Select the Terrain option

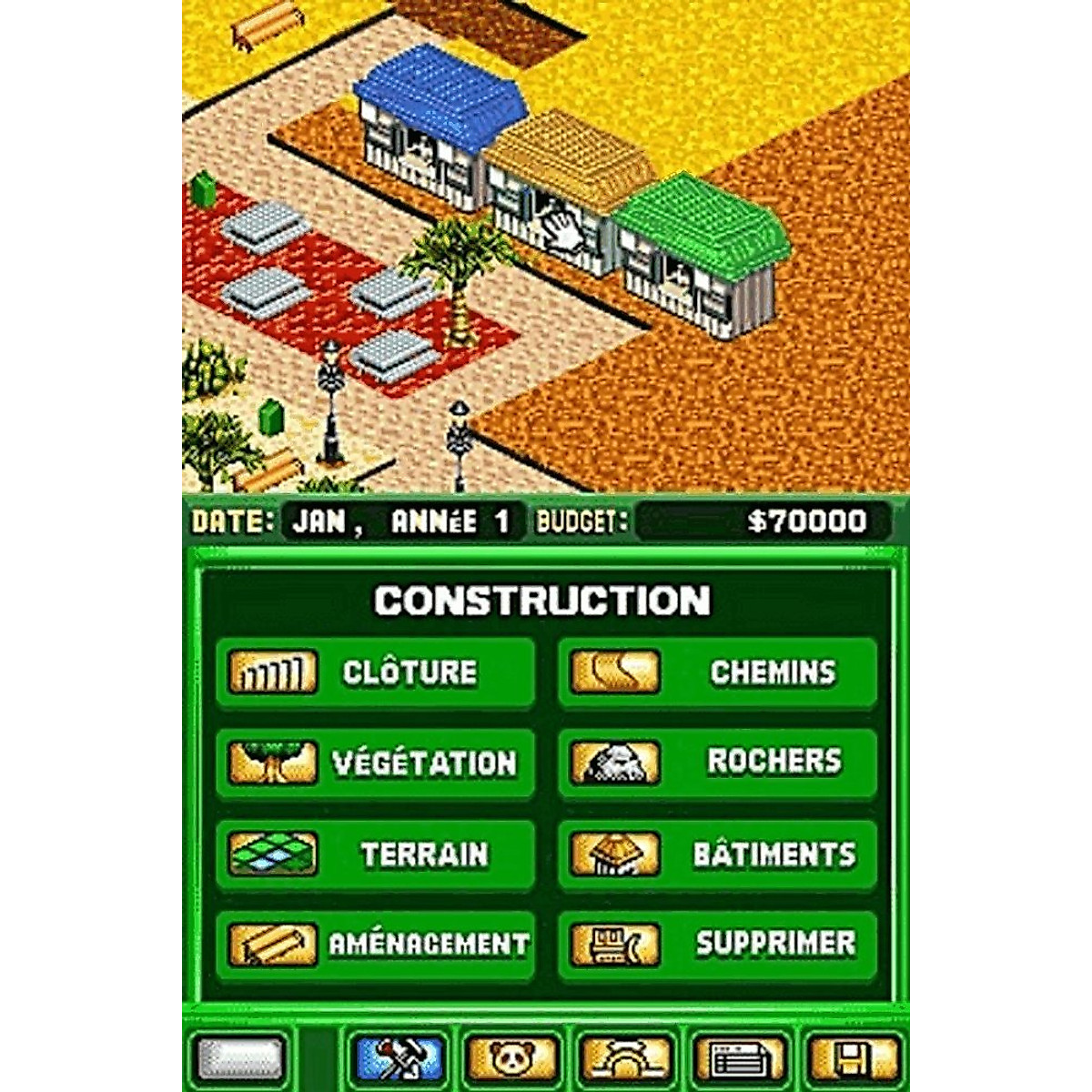[376, 854]
